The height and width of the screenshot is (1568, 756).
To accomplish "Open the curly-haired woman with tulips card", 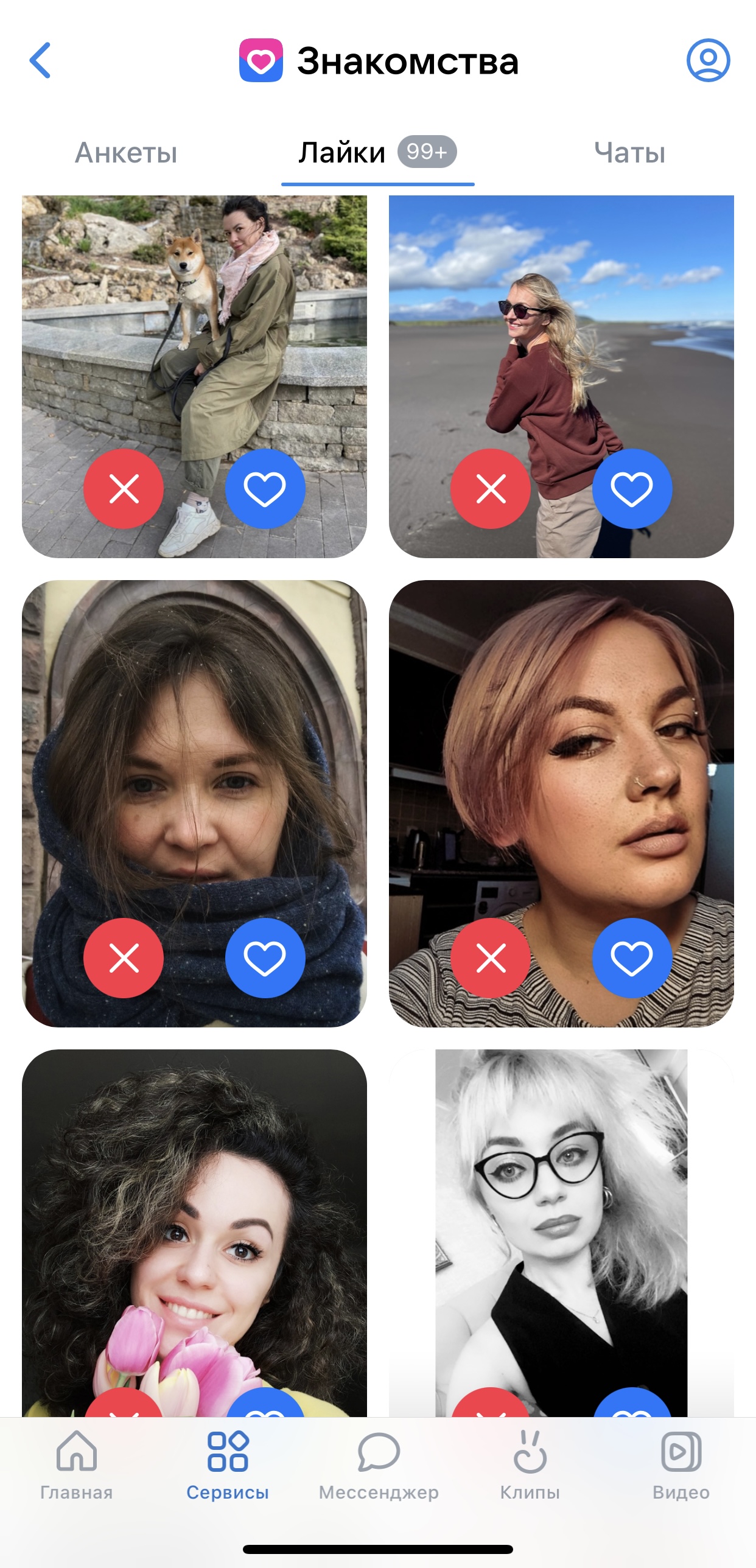I will click(x=194, y=1217).
